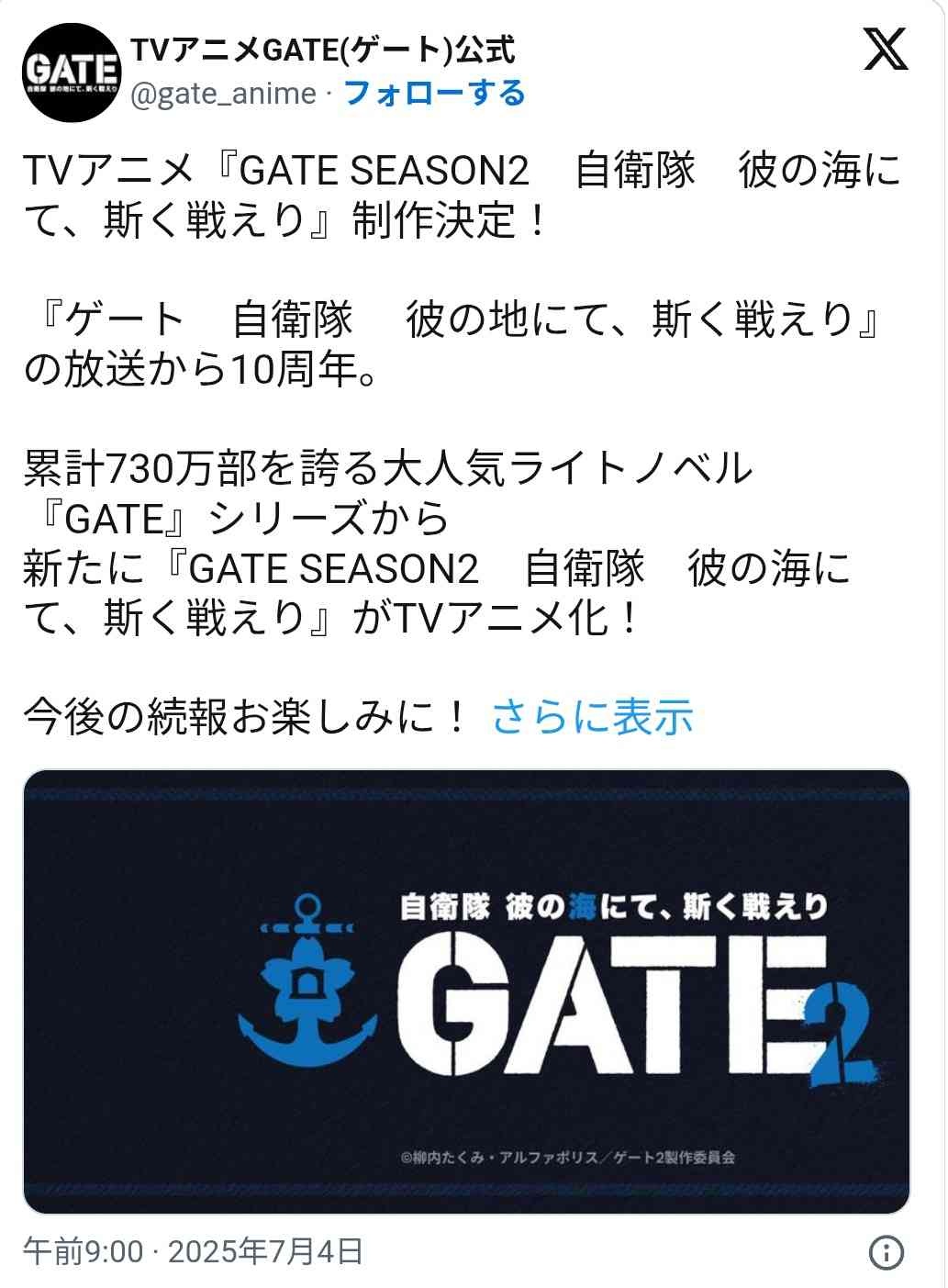Image resolution: width=948 pixels, height=1288 pixels.
Task: Open TVアニメGATE(ゲート)公式 account name
Action: (x=322, y=50)
